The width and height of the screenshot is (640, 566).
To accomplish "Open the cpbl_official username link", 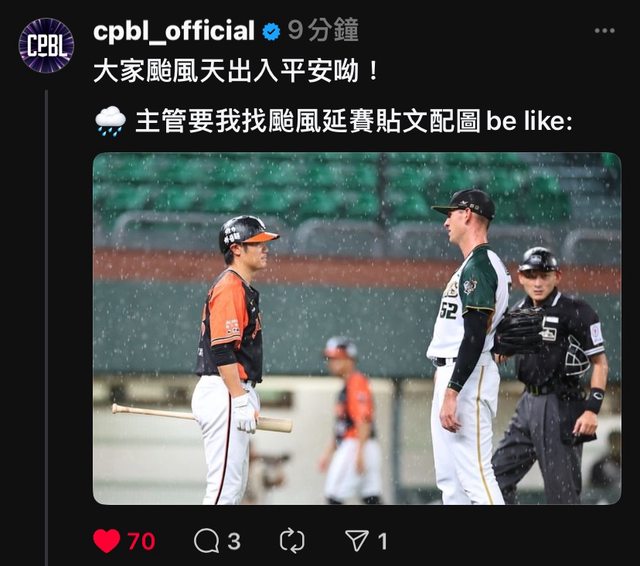I will tap(173, 31).
